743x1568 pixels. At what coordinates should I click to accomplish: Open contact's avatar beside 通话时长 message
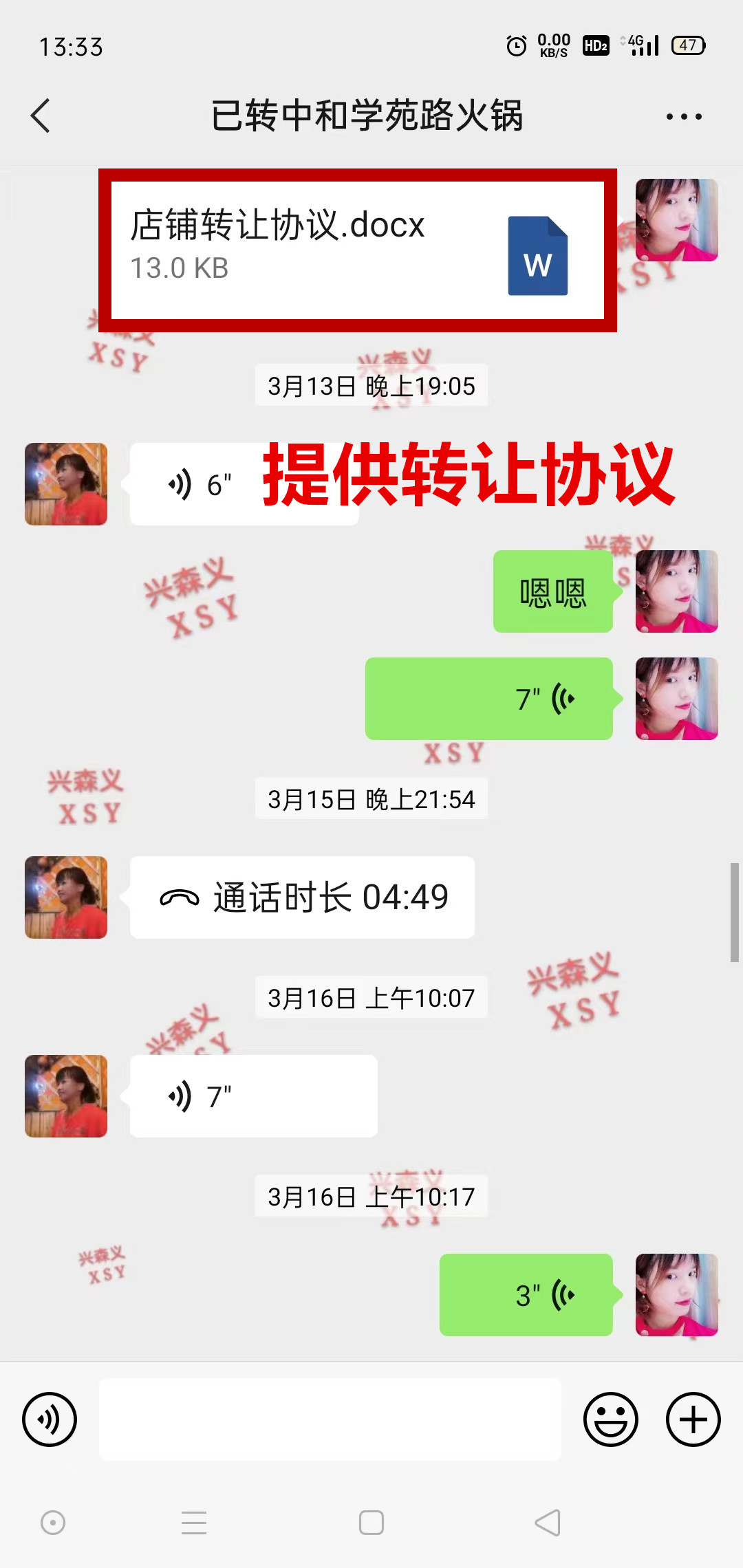[x=66, y=897]
